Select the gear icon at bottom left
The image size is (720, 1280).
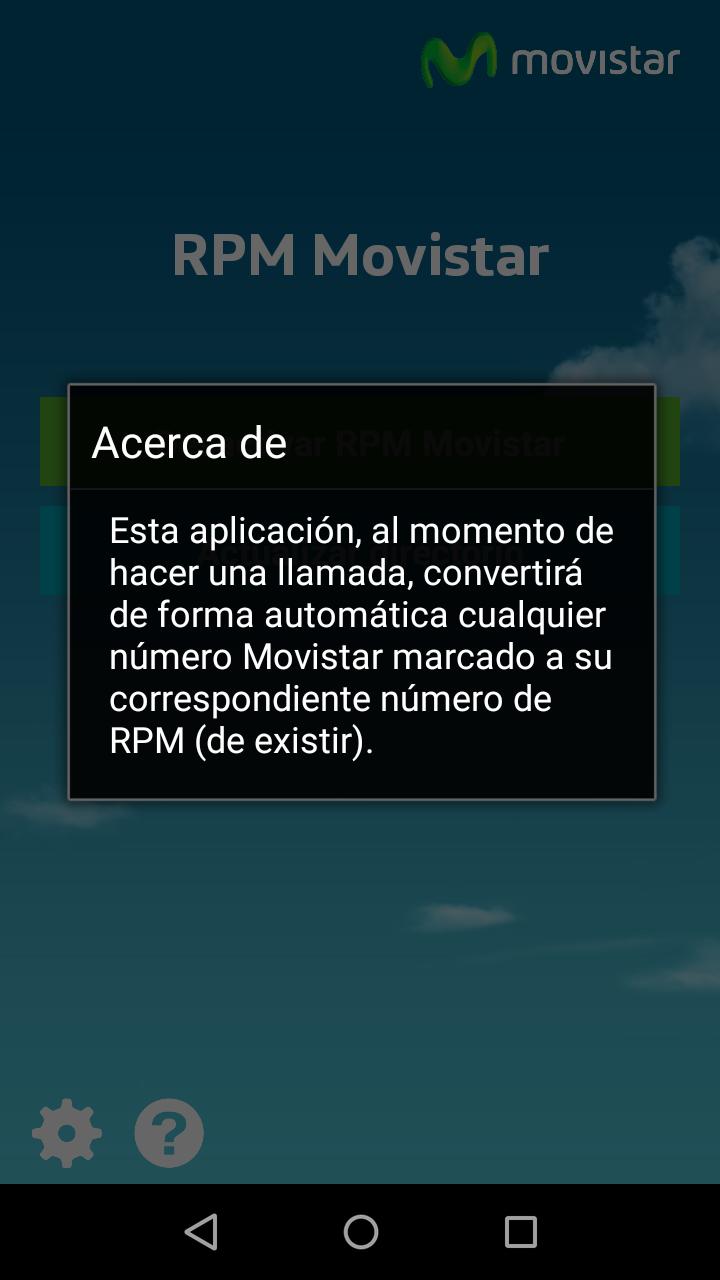click(66, 1132)
